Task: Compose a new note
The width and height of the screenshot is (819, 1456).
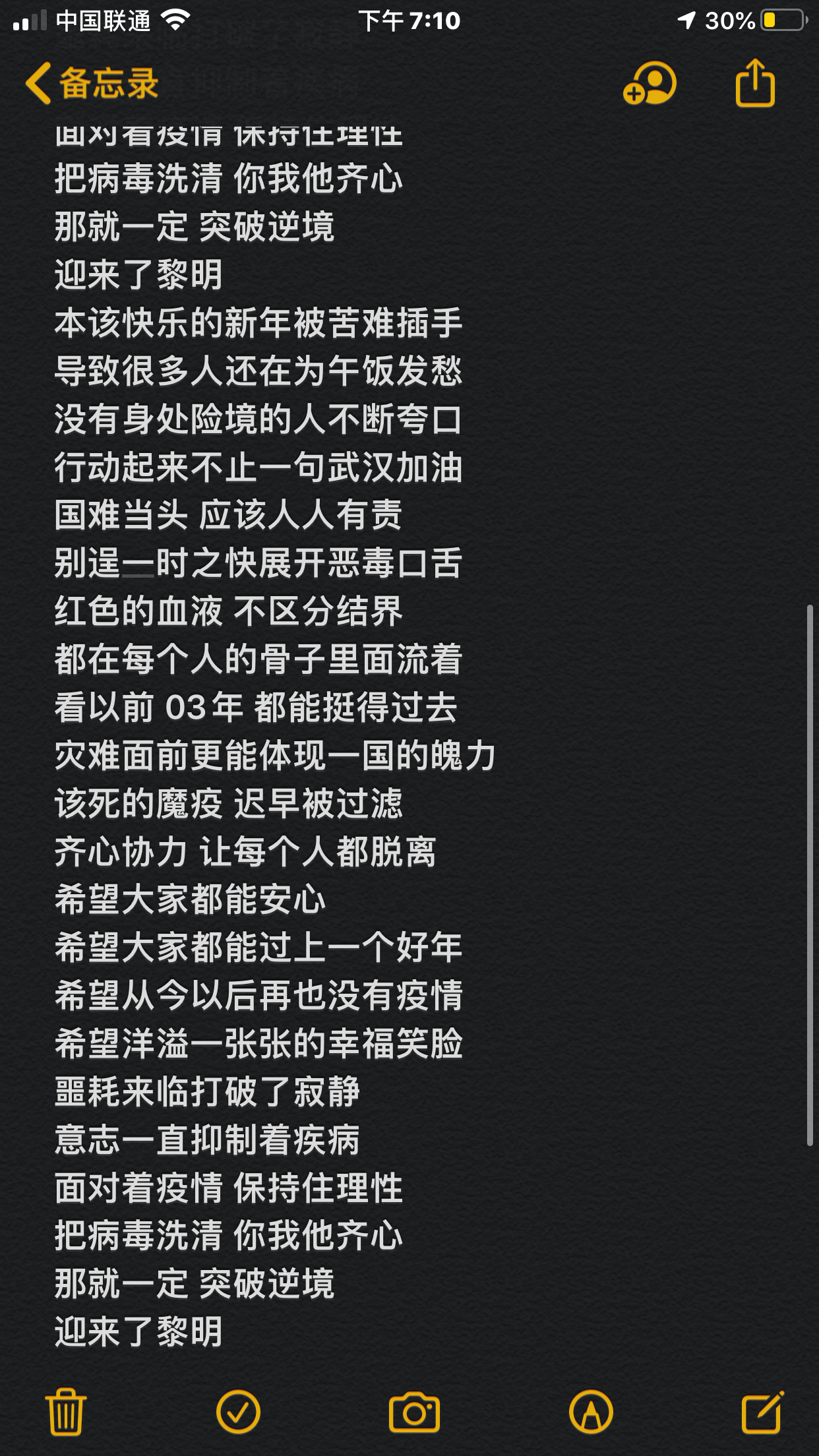Action: coord(763,1411)
